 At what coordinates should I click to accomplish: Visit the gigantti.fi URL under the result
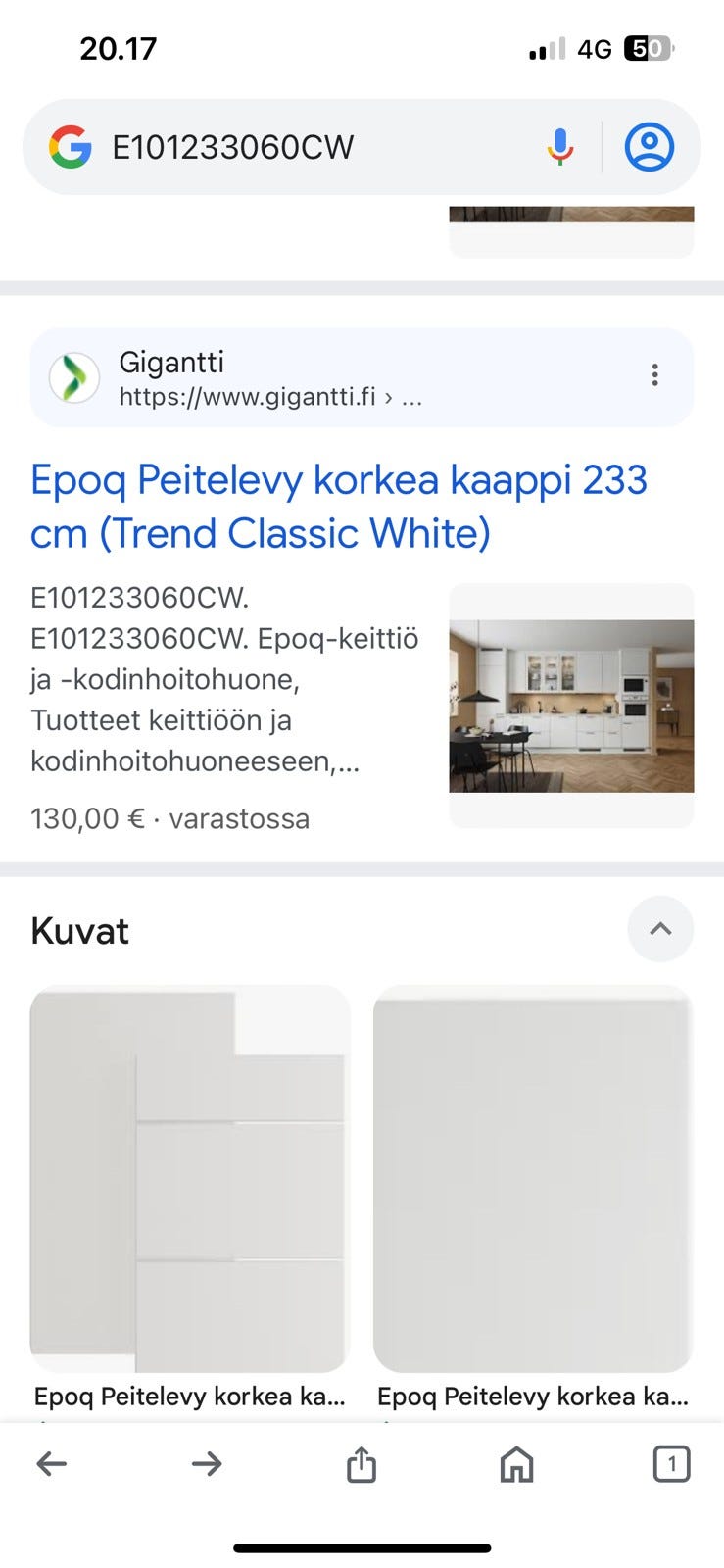pos(245,398)
